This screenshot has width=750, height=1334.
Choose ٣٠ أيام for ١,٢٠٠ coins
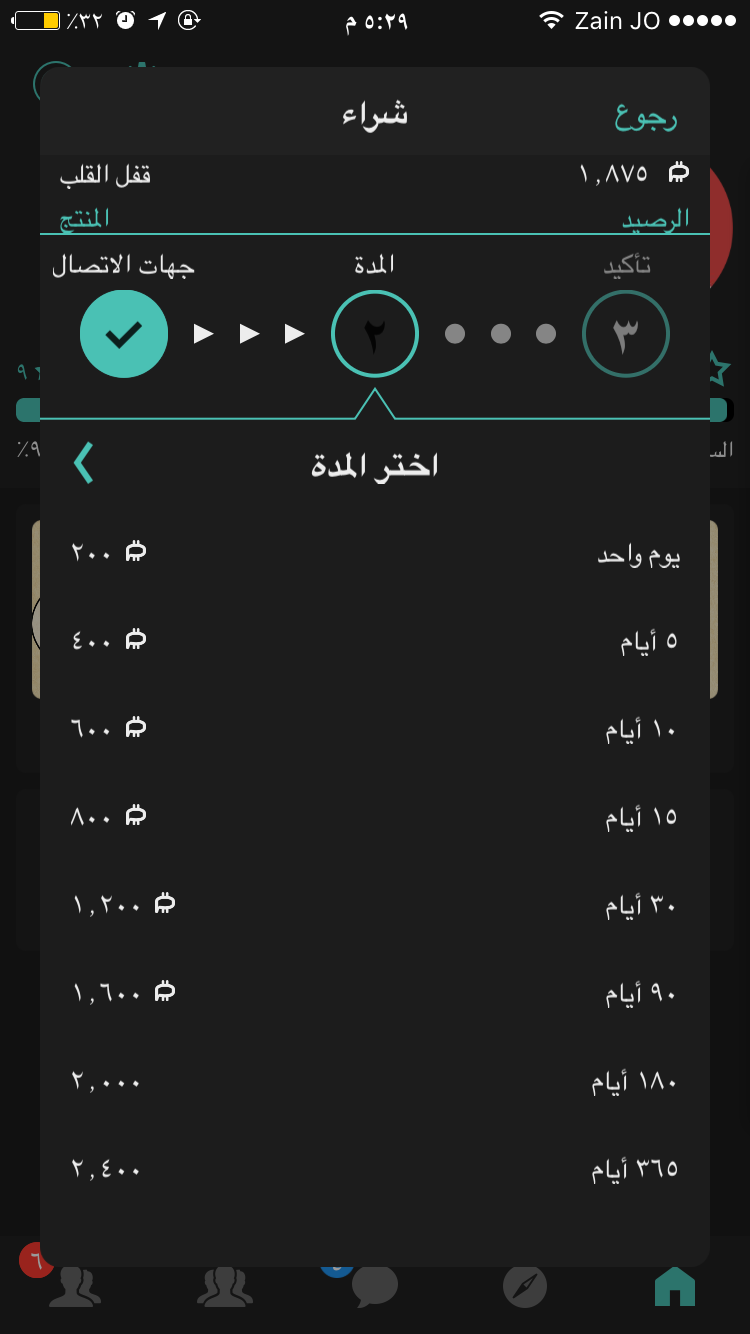375,905
